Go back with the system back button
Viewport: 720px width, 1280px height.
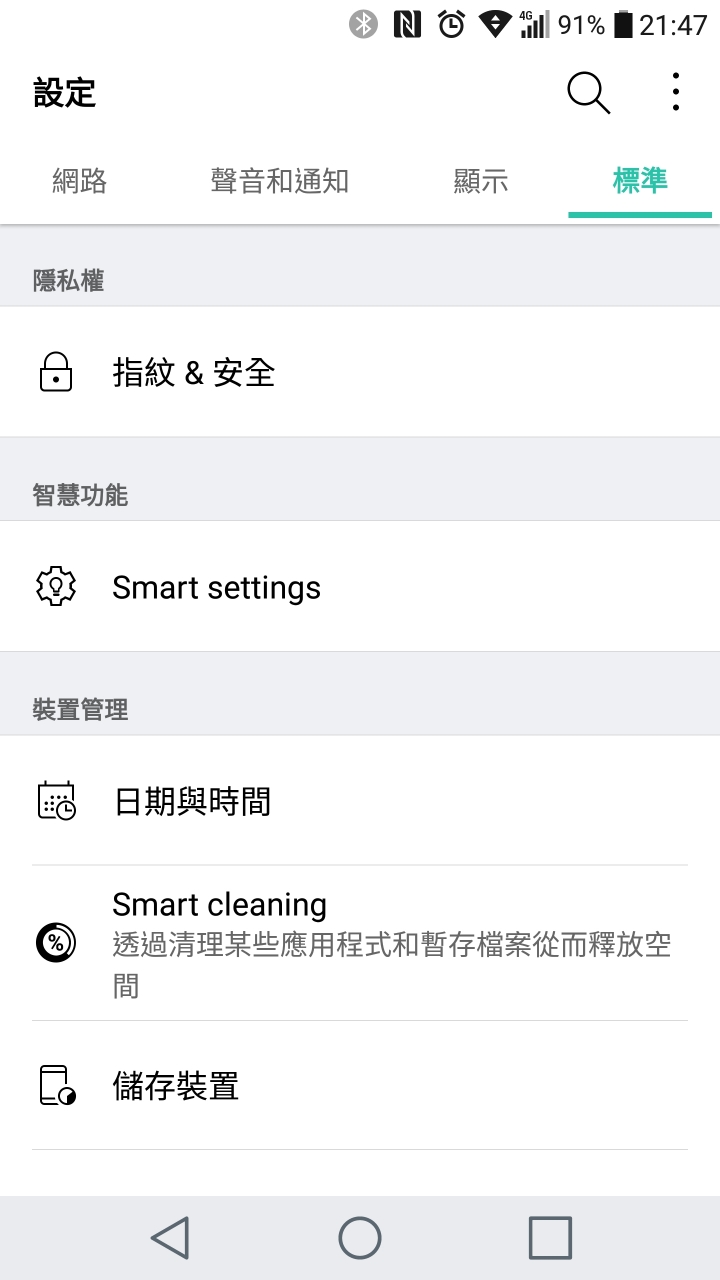170,1238
